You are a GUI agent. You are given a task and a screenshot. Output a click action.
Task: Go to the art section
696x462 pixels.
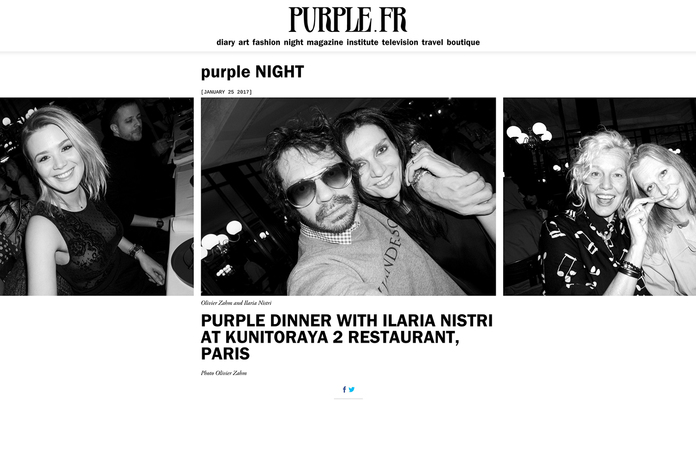click(243, 43)
